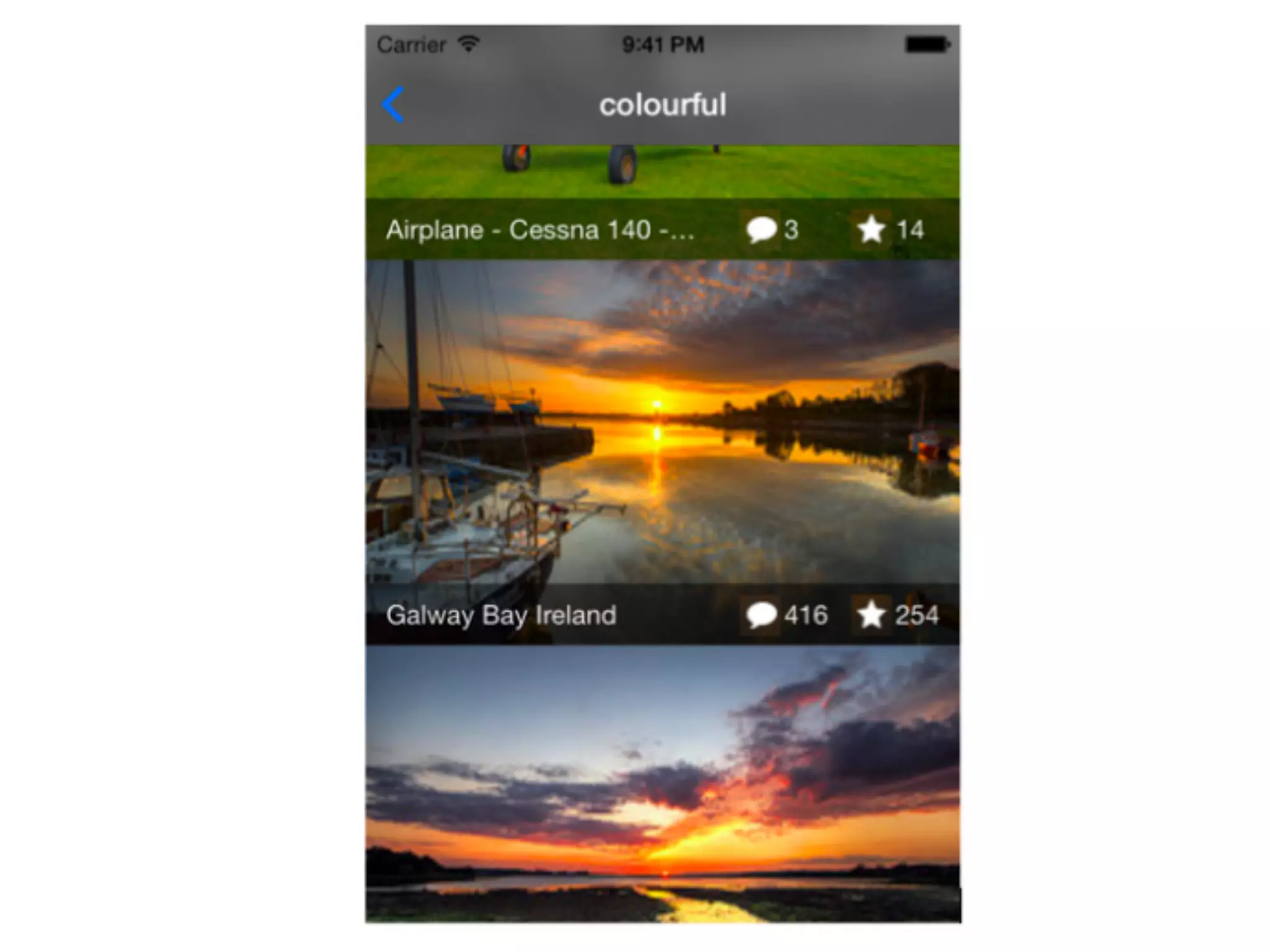The image size is (1270, 952).
Task: View comments on the Airplane Cessna photo
Action: point(772,230)
